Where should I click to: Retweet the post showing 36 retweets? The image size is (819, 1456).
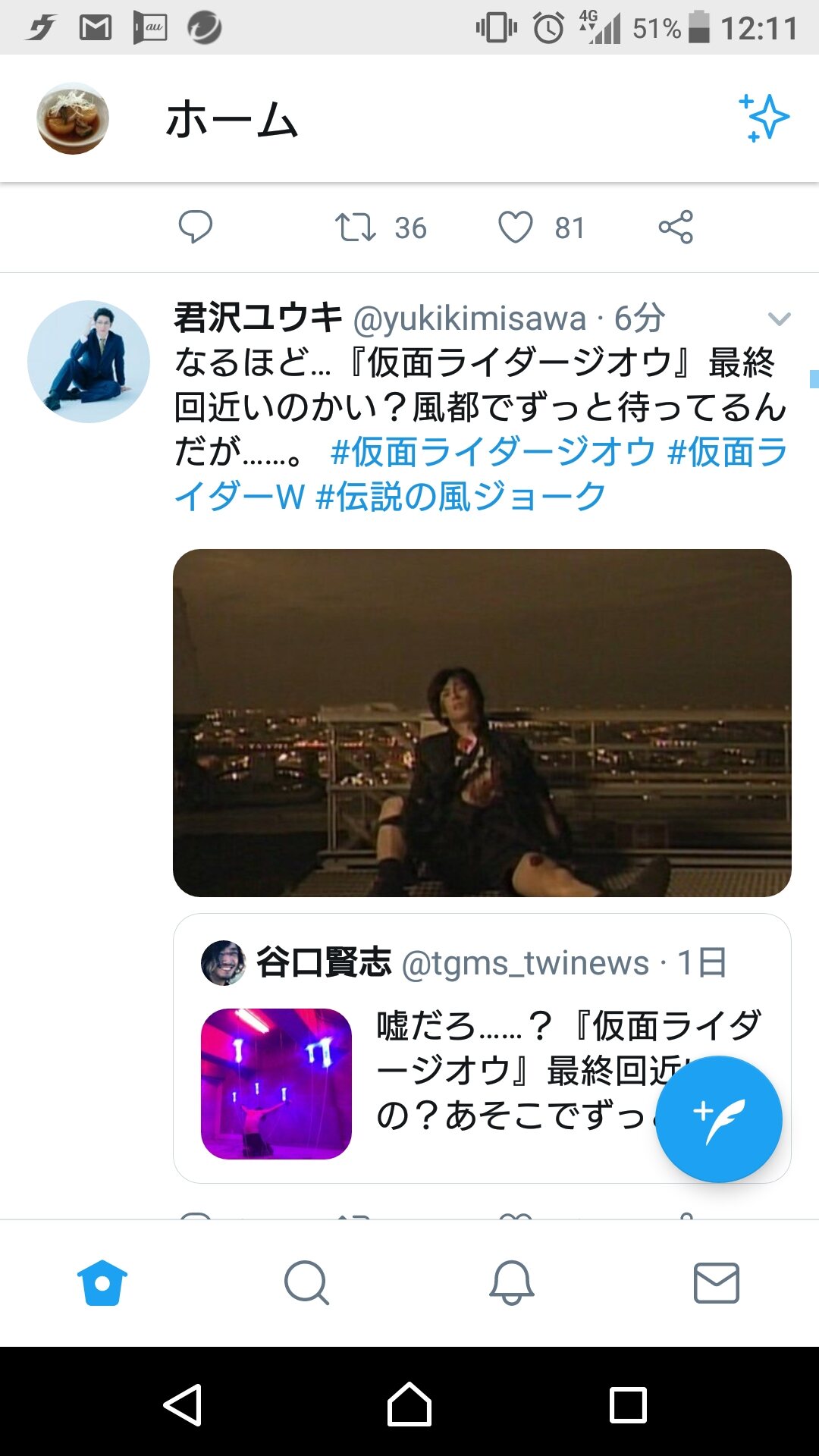356,227
